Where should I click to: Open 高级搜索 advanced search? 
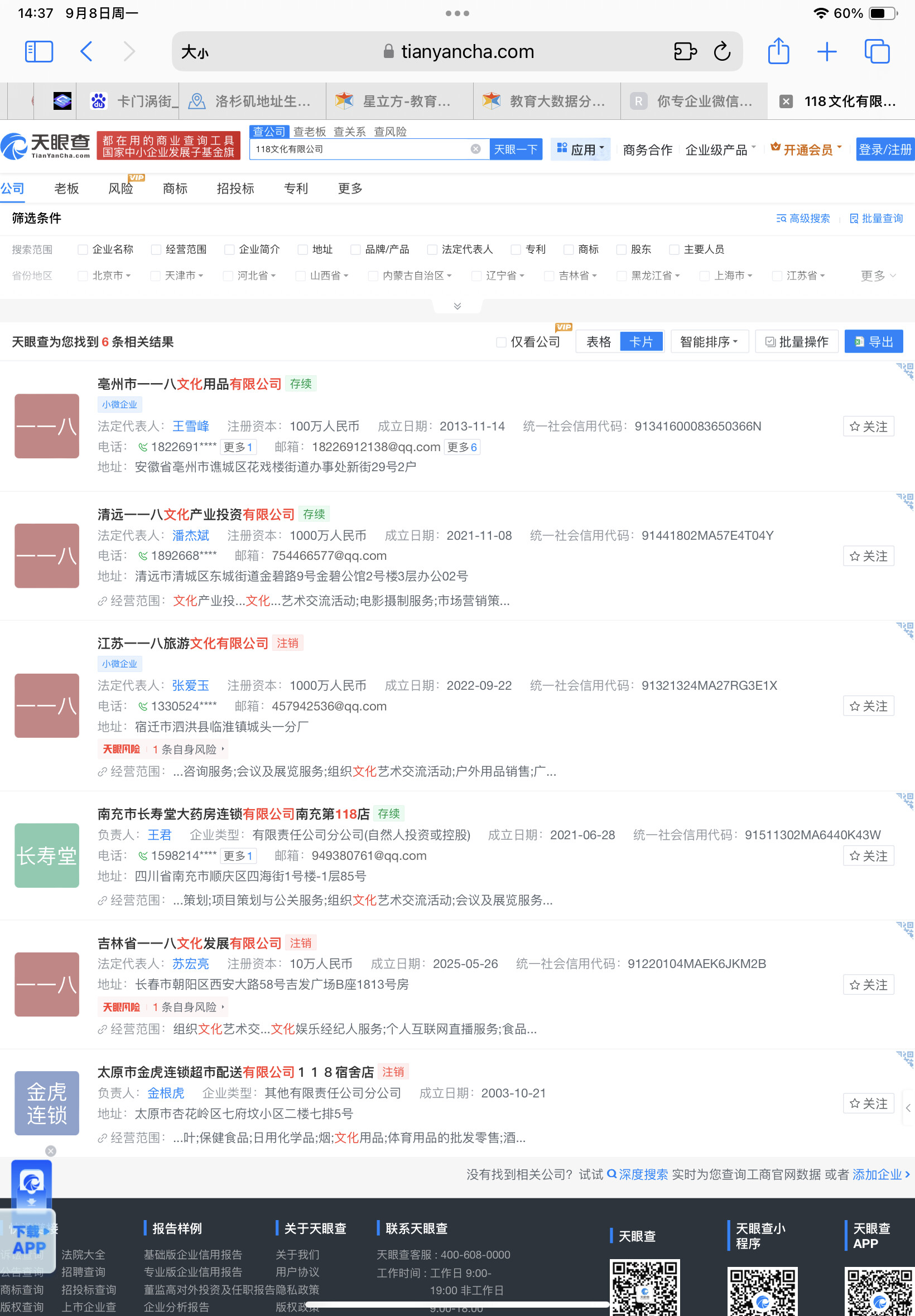803,218
